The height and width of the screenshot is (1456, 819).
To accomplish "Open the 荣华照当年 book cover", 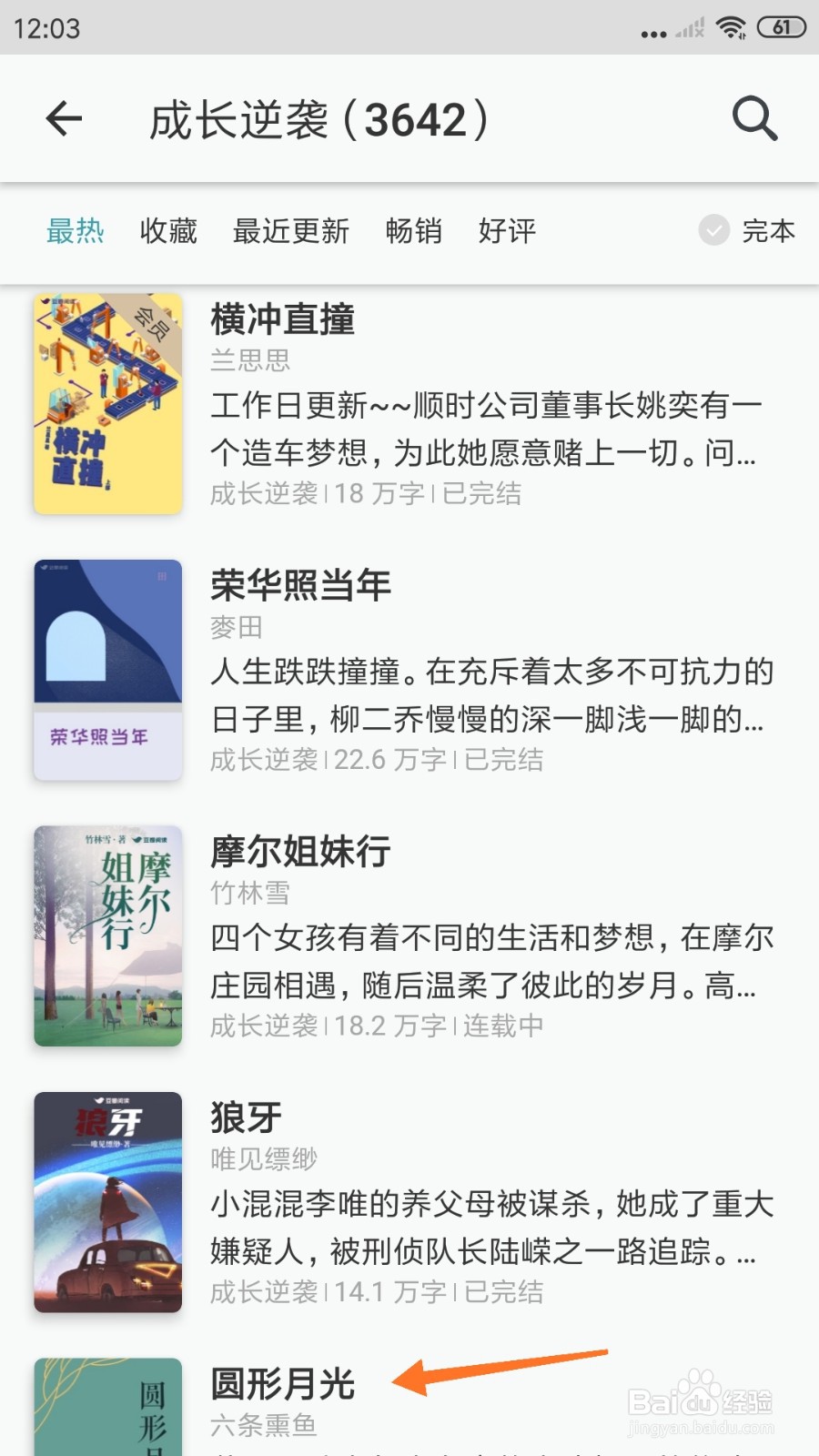I will (x=106, y=670).
